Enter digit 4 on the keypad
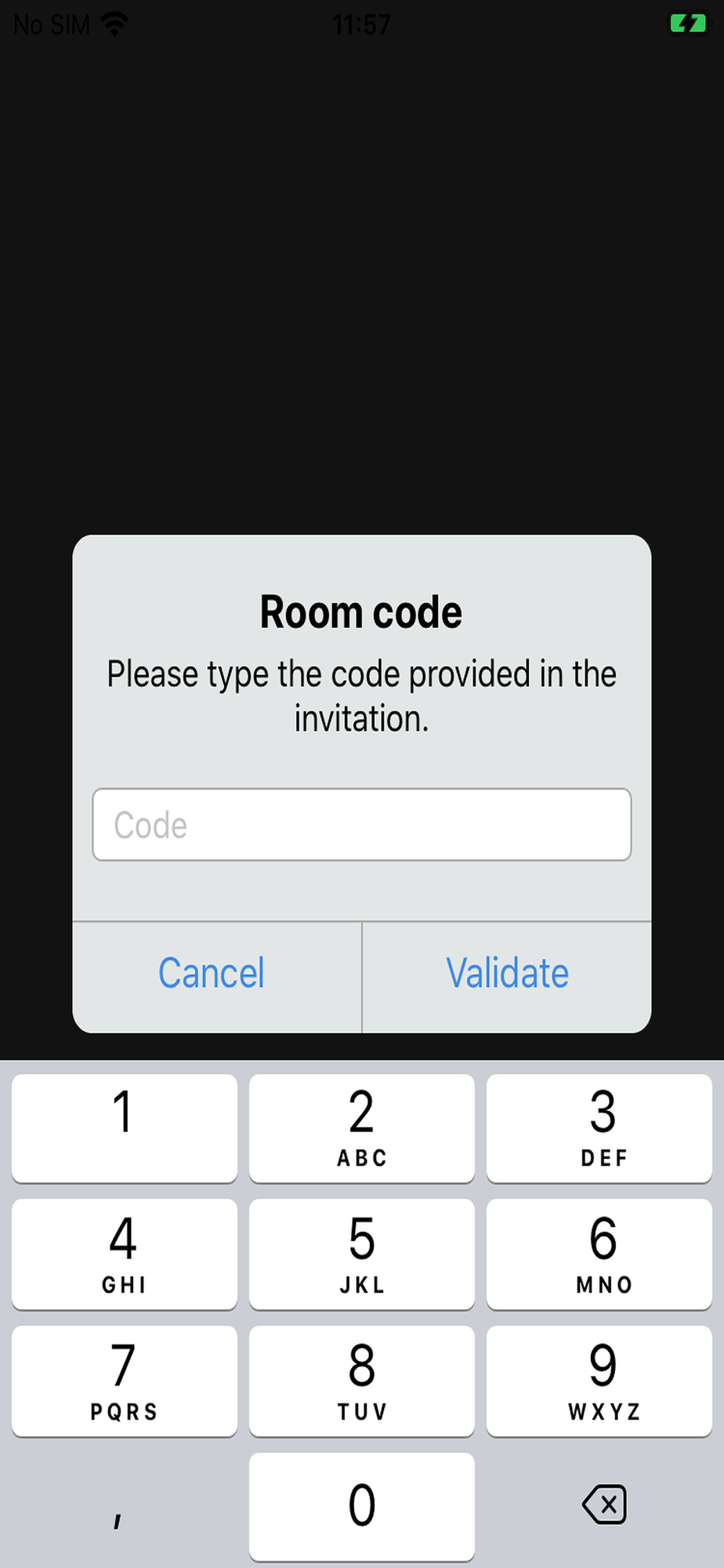 click(x=125, y=1254)
